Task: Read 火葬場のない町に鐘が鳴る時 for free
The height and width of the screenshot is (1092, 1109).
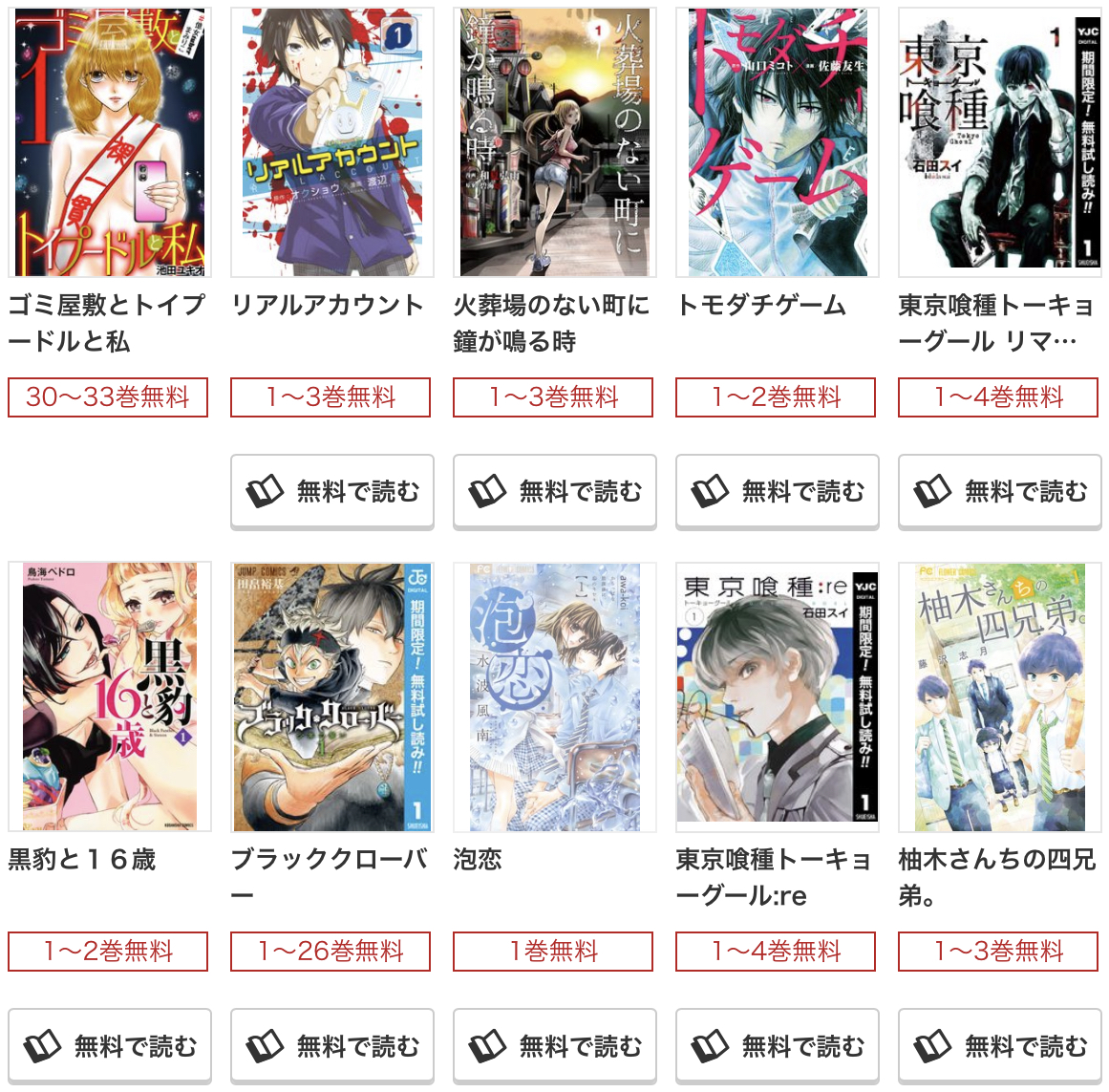Action: coord(554,491)
